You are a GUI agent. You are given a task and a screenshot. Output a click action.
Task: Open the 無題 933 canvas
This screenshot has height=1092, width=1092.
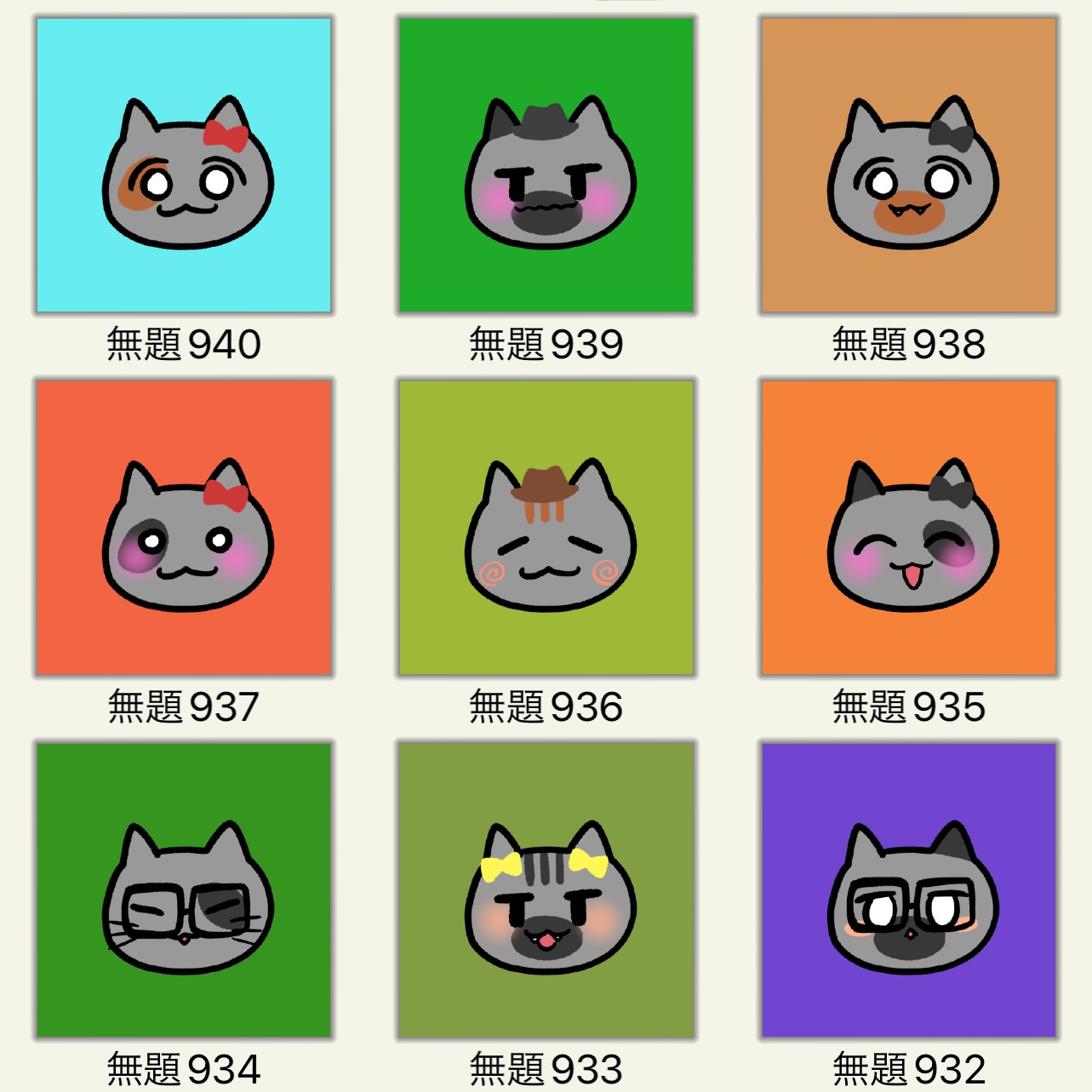click(x=546, y=890)
